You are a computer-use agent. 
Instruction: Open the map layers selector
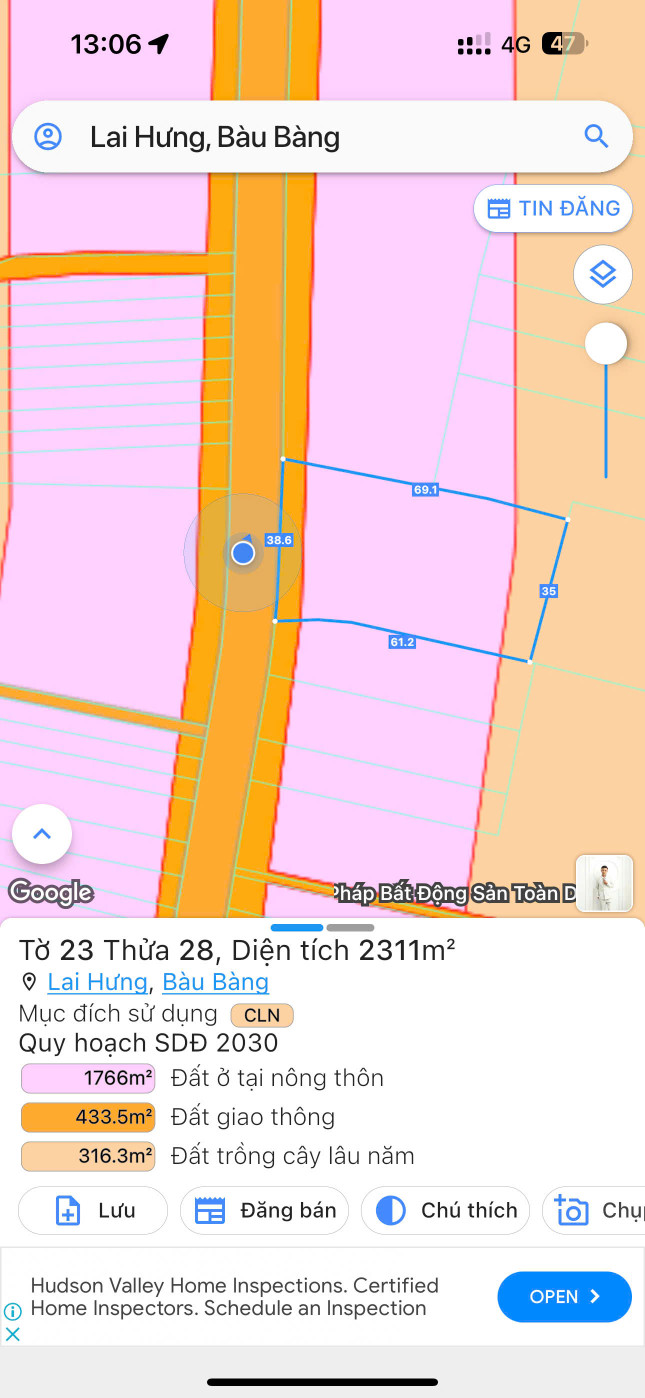coord(602,274)
